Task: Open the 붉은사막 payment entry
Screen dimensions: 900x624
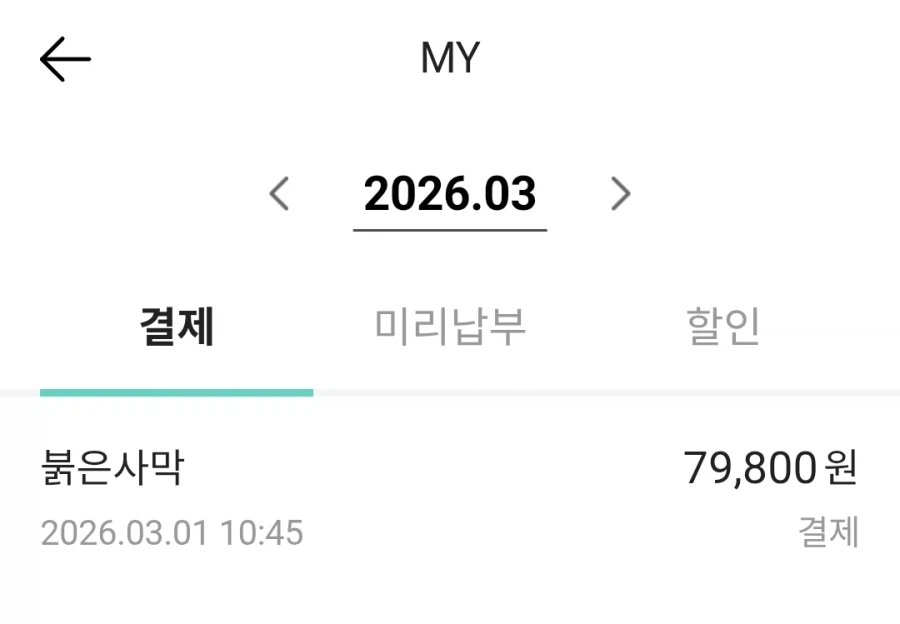Action: 450,498
